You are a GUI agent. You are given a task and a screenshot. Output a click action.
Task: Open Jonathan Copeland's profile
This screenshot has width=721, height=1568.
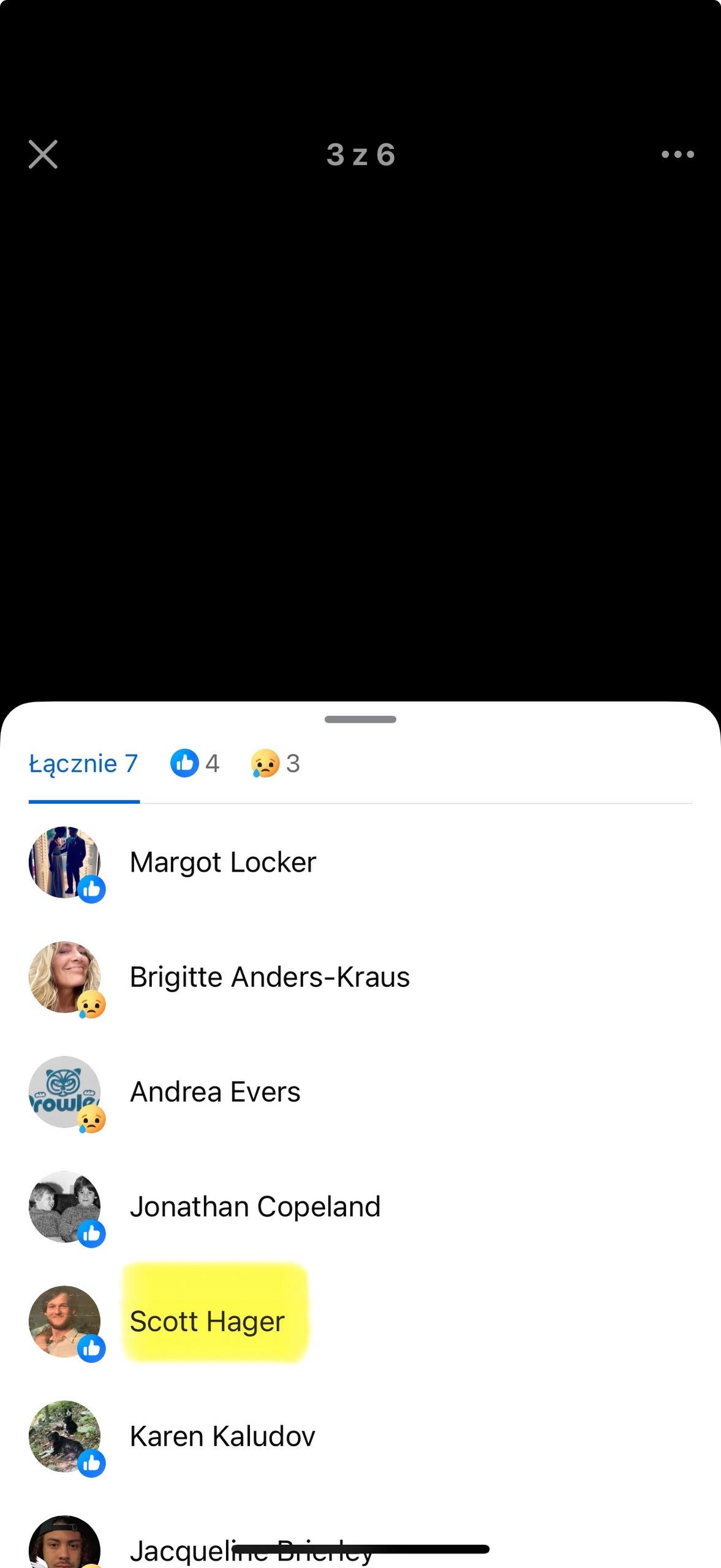pyautogui.click(x=255, y=1207)
